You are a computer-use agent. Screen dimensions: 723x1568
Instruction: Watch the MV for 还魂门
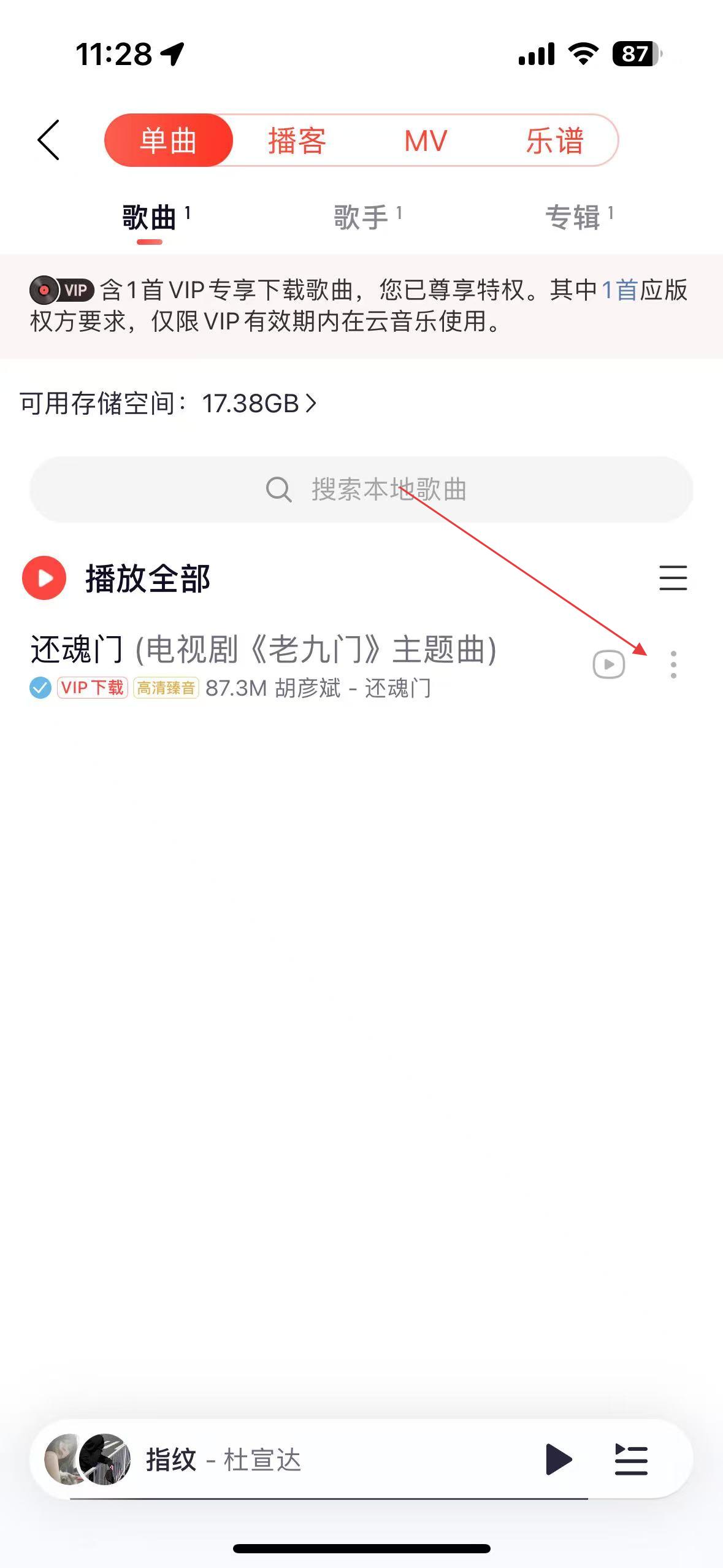[x=608, y=664]
